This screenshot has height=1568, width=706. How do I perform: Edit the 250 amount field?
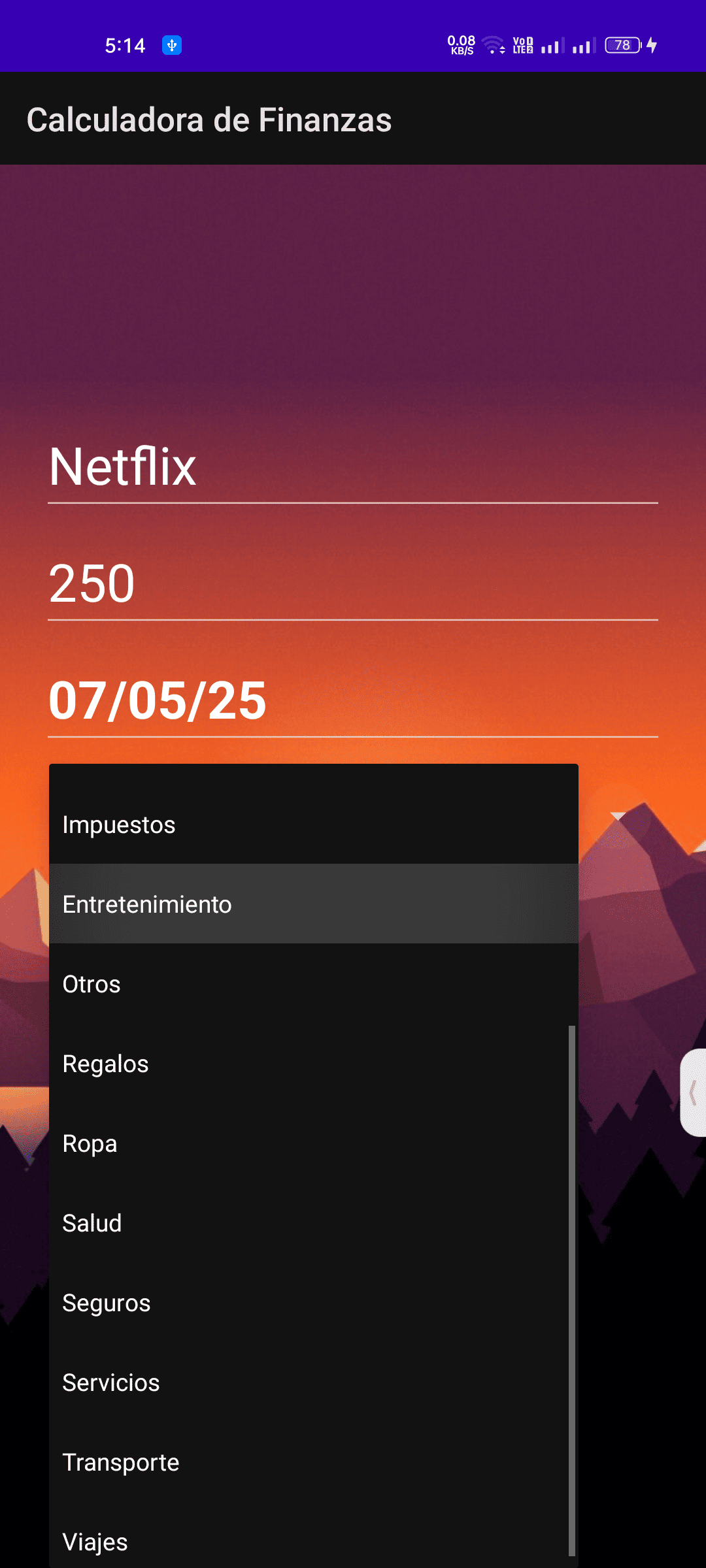[353, 584]
